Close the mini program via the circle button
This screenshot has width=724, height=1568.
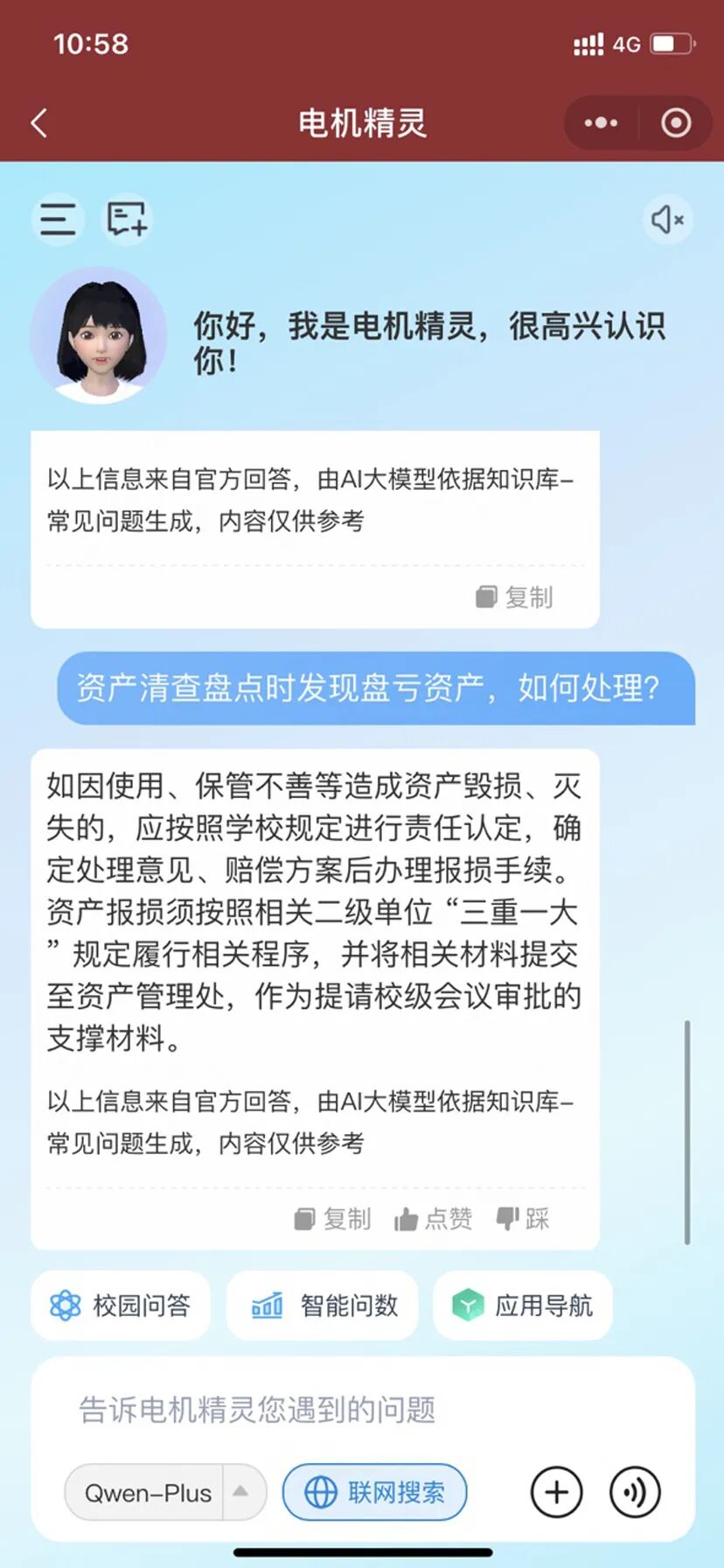(675, 123)
